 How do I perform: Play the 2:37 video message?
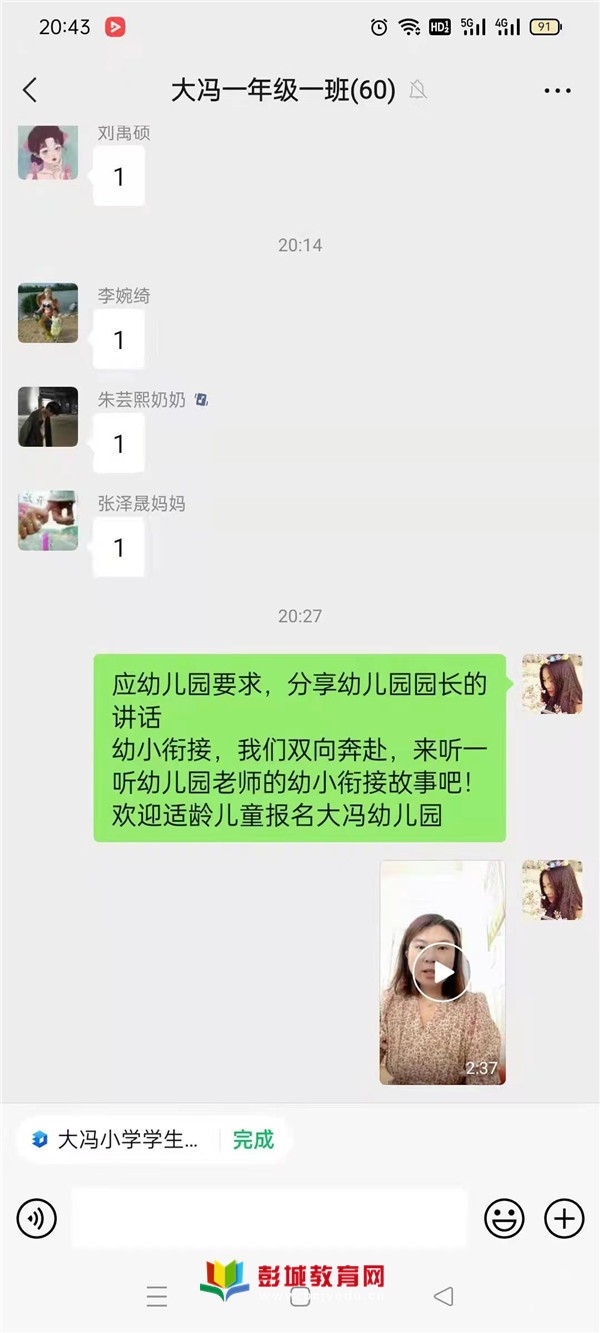442,972
